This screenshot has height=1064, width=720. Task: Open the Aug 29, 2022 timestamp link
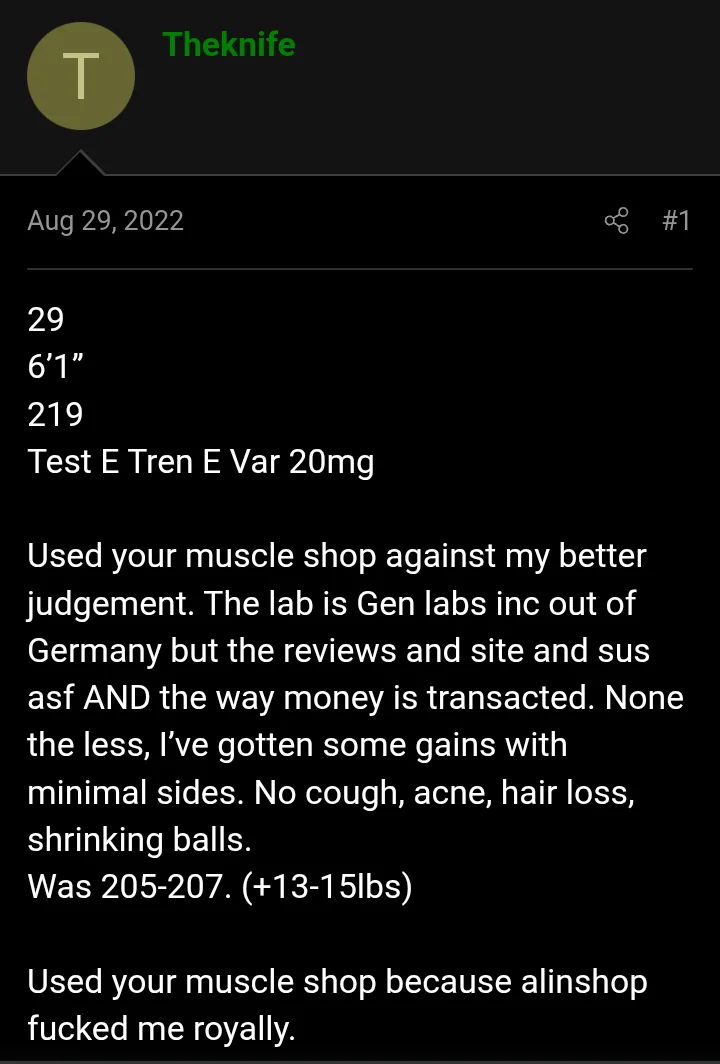point(105,221)
